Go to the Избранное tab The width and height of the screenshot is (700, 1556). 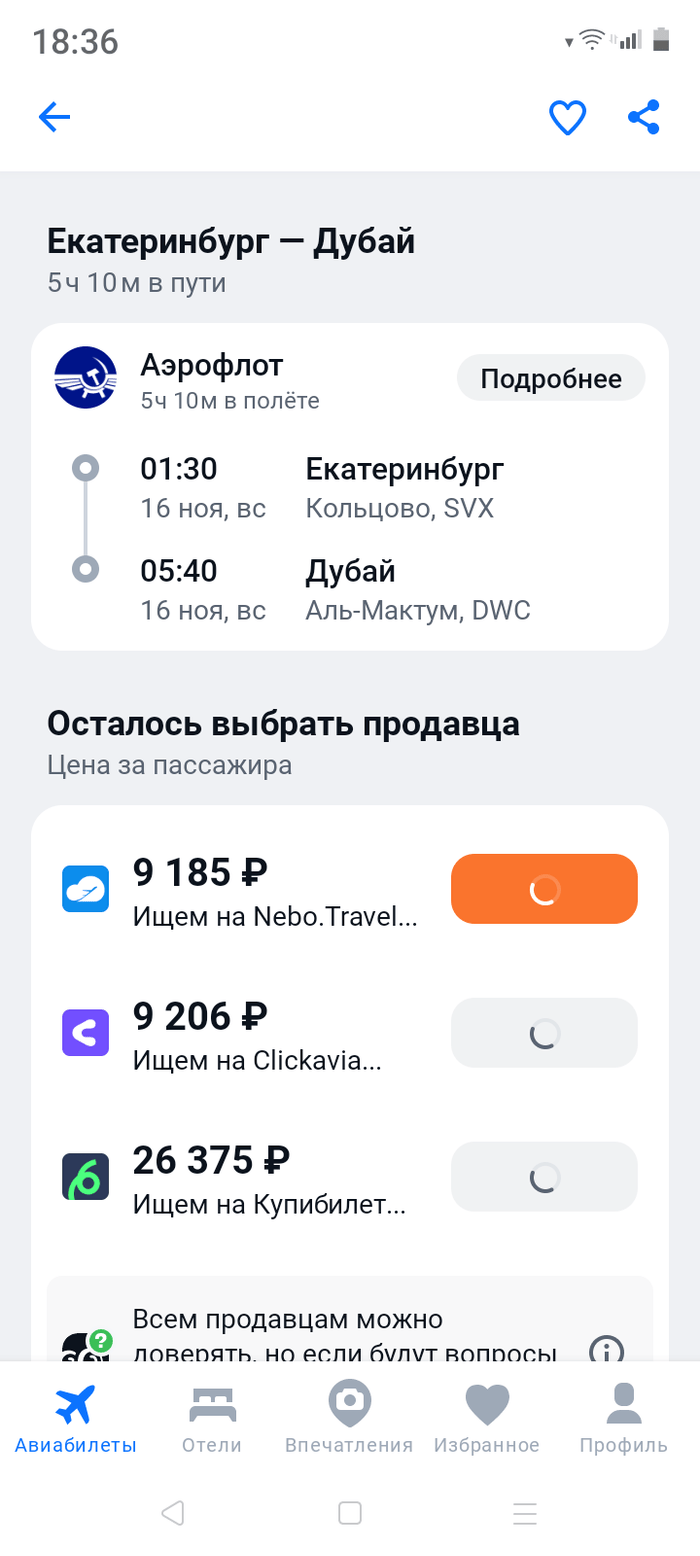coord(487,1419)
